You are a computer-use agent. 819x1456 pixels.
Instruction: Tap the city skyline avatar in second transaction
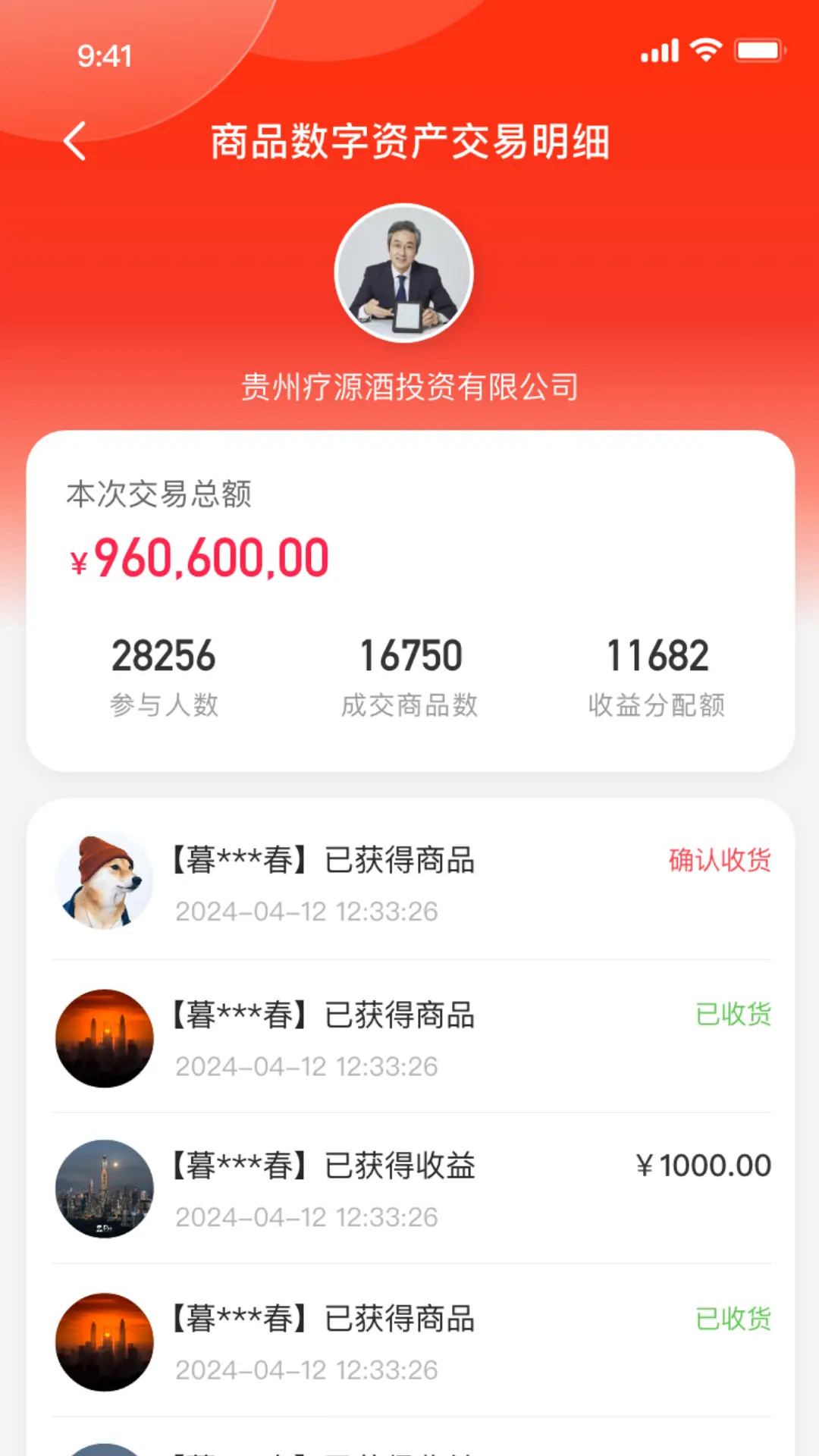[105, 1037]
